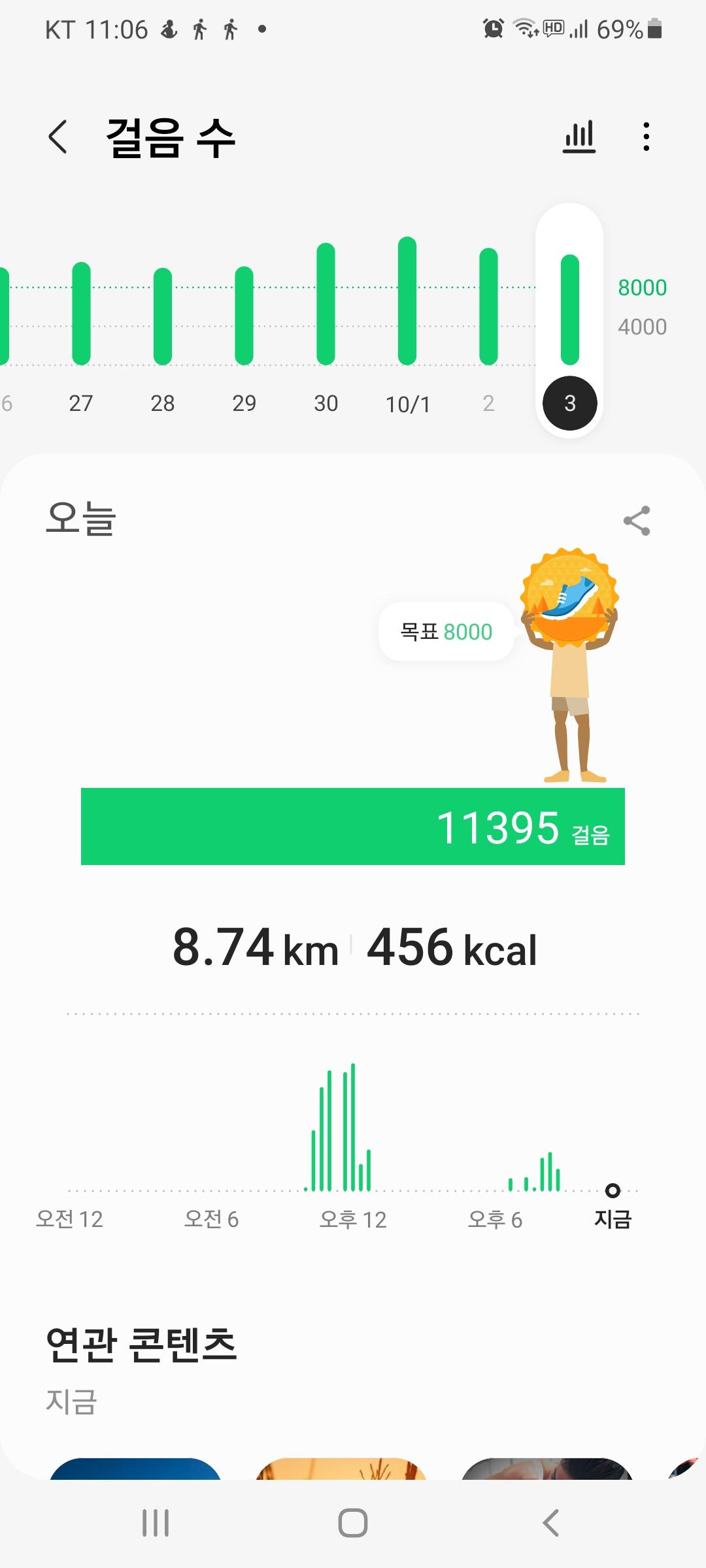Image resolution: width=706 pixels, height=1568 pixels.
Task: Select the step bar for the 27th
Action: (81, 314)
